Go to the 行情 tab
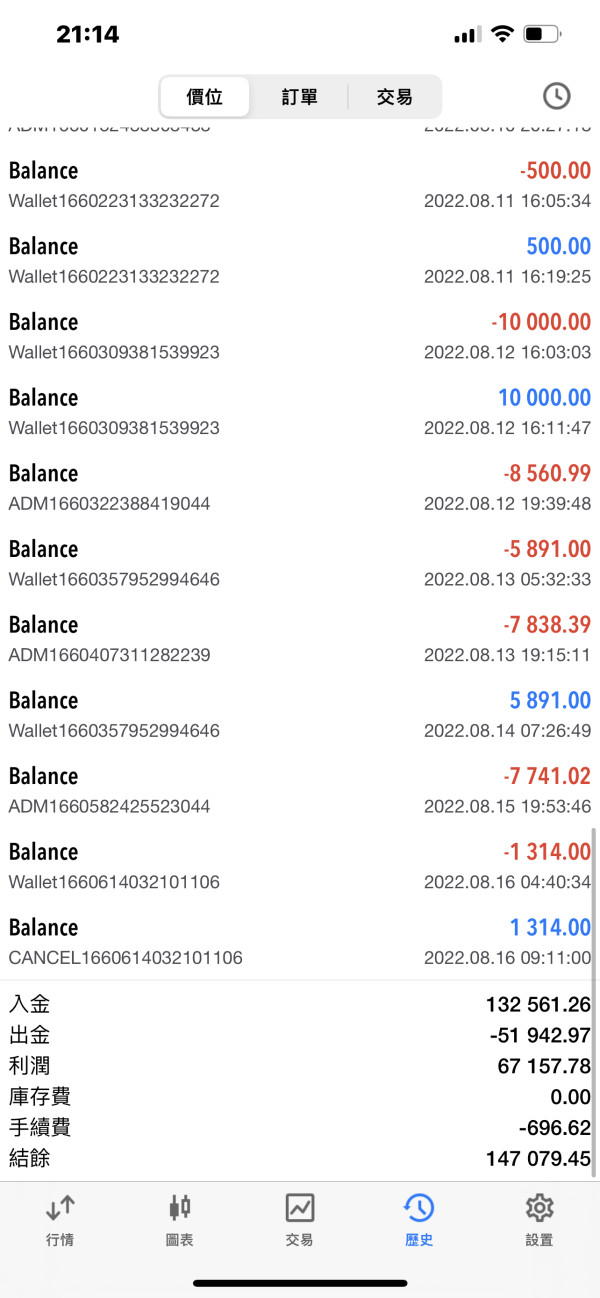 tap(60, 1219)
